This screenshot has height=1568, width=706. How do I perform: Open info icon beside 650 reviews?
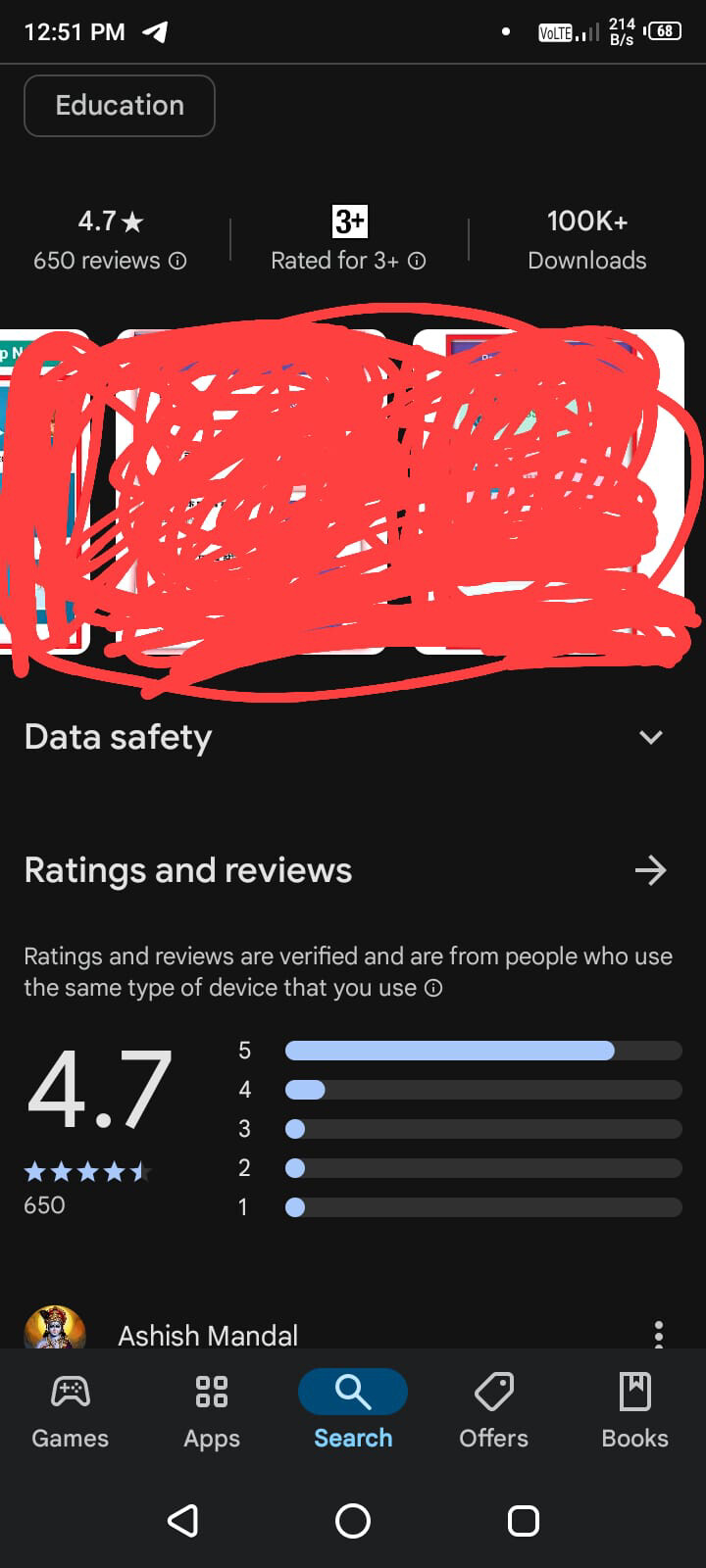tap(177, 261)
